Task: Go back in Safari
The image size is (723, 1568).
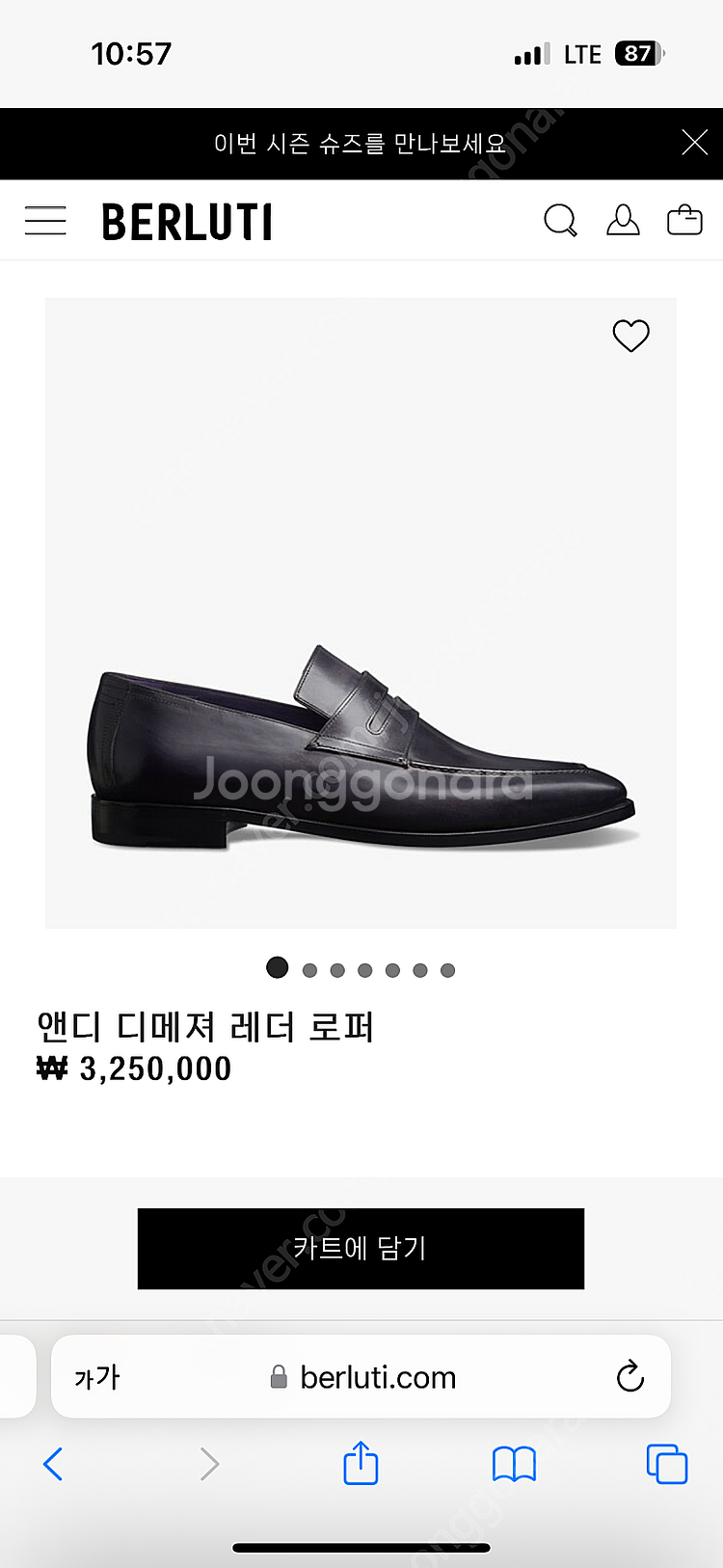Action: pos(54,1464)
